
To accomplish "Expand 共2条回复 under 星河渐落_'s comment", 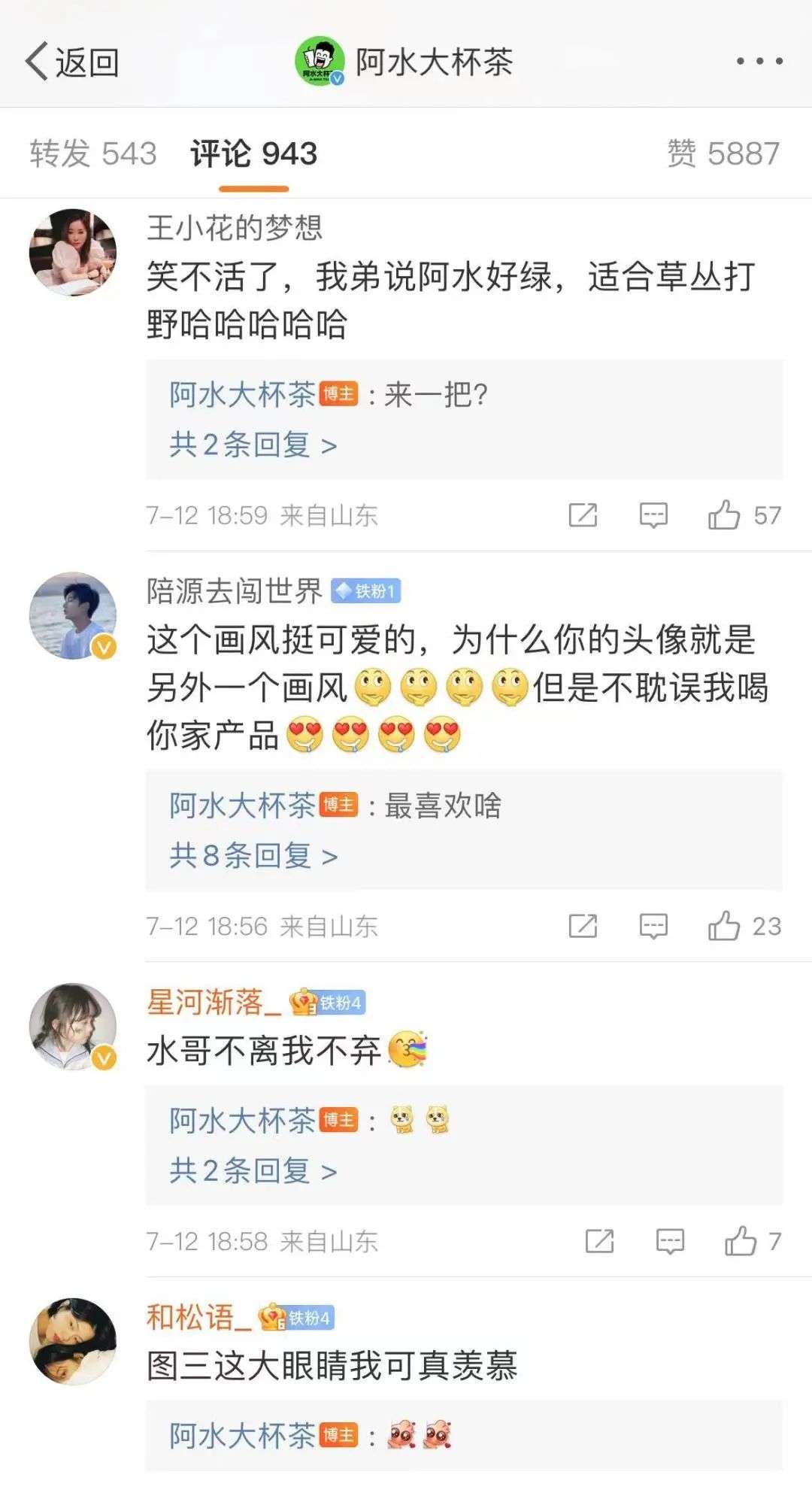I will [253, 1171].
